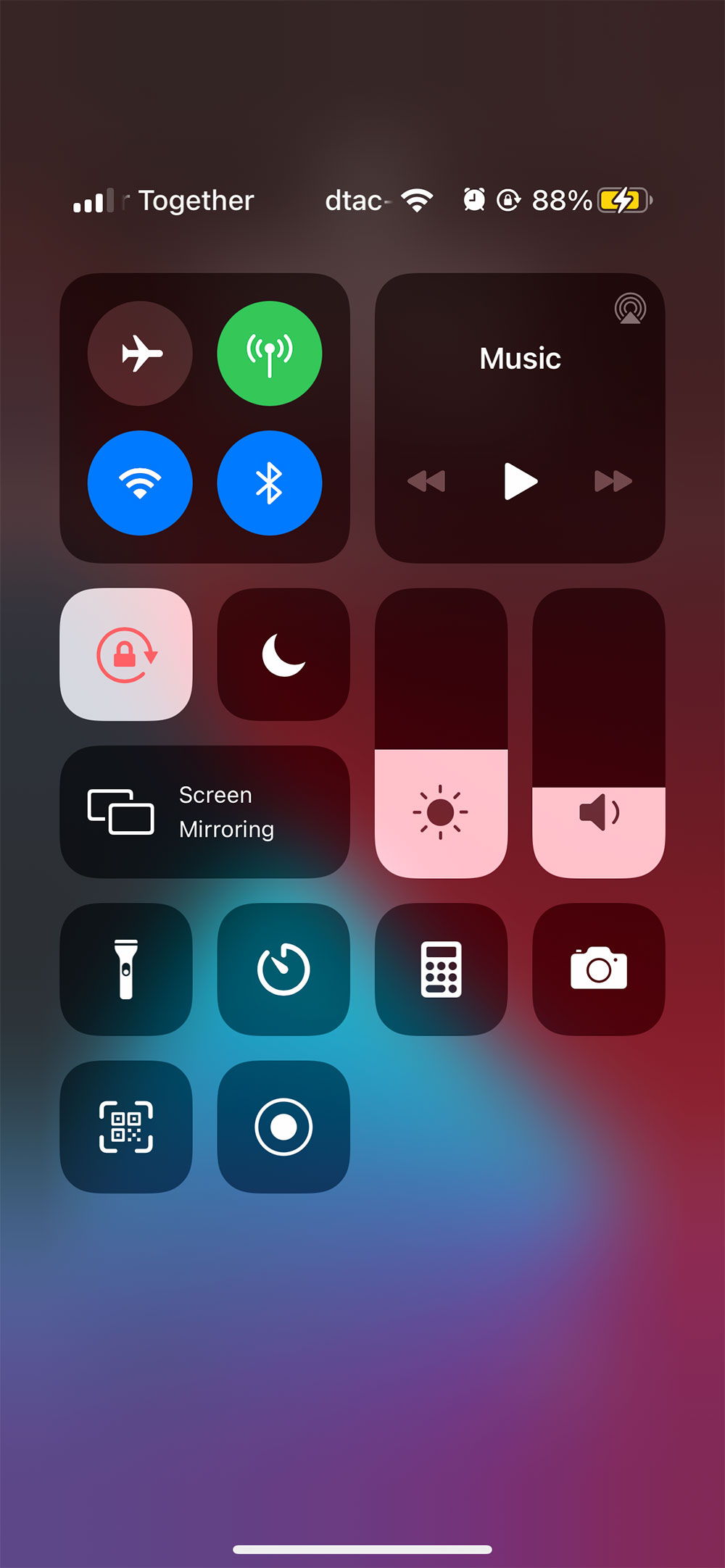Launch the Calculator
725x1568 pixels.
(441, 969)
